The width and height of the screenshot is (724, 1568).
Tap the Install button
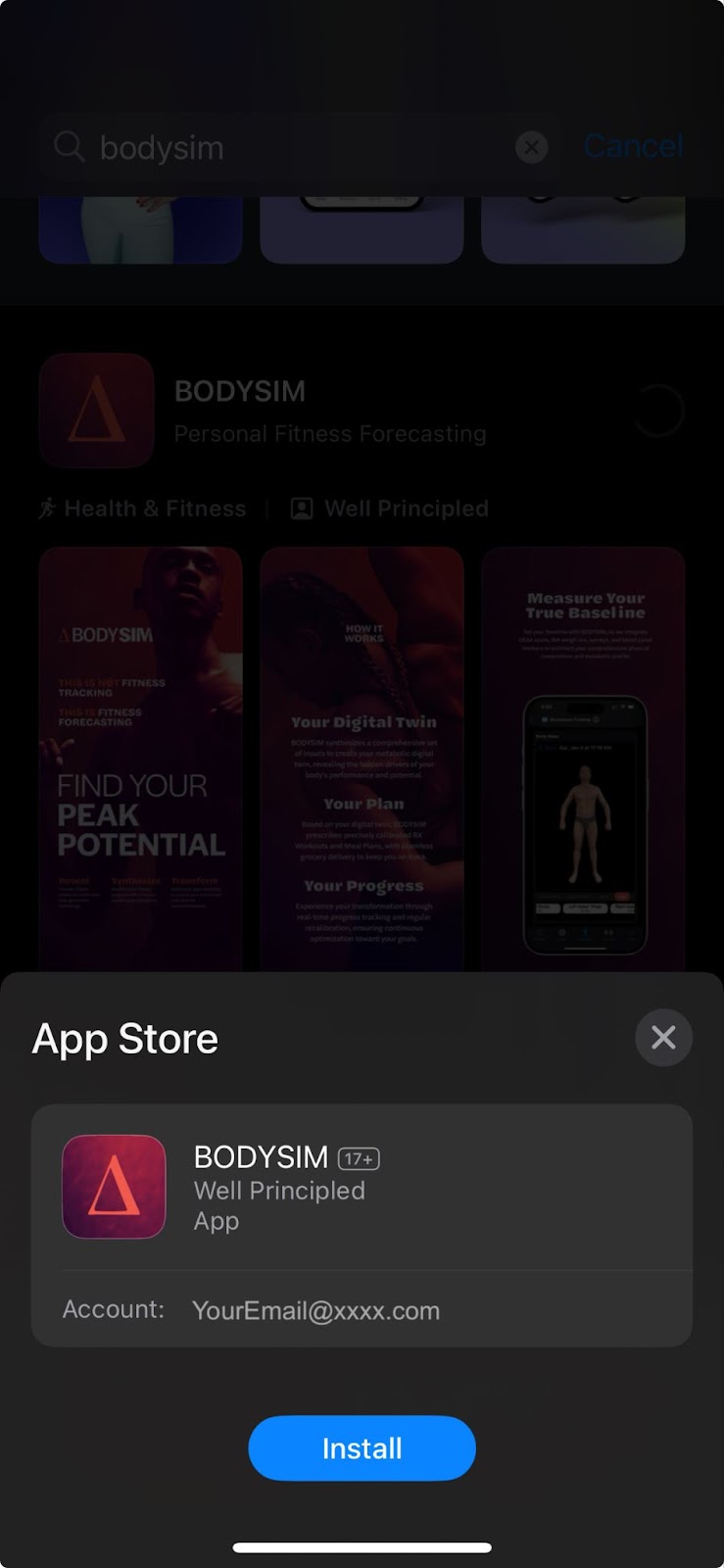click(362, 1447)
